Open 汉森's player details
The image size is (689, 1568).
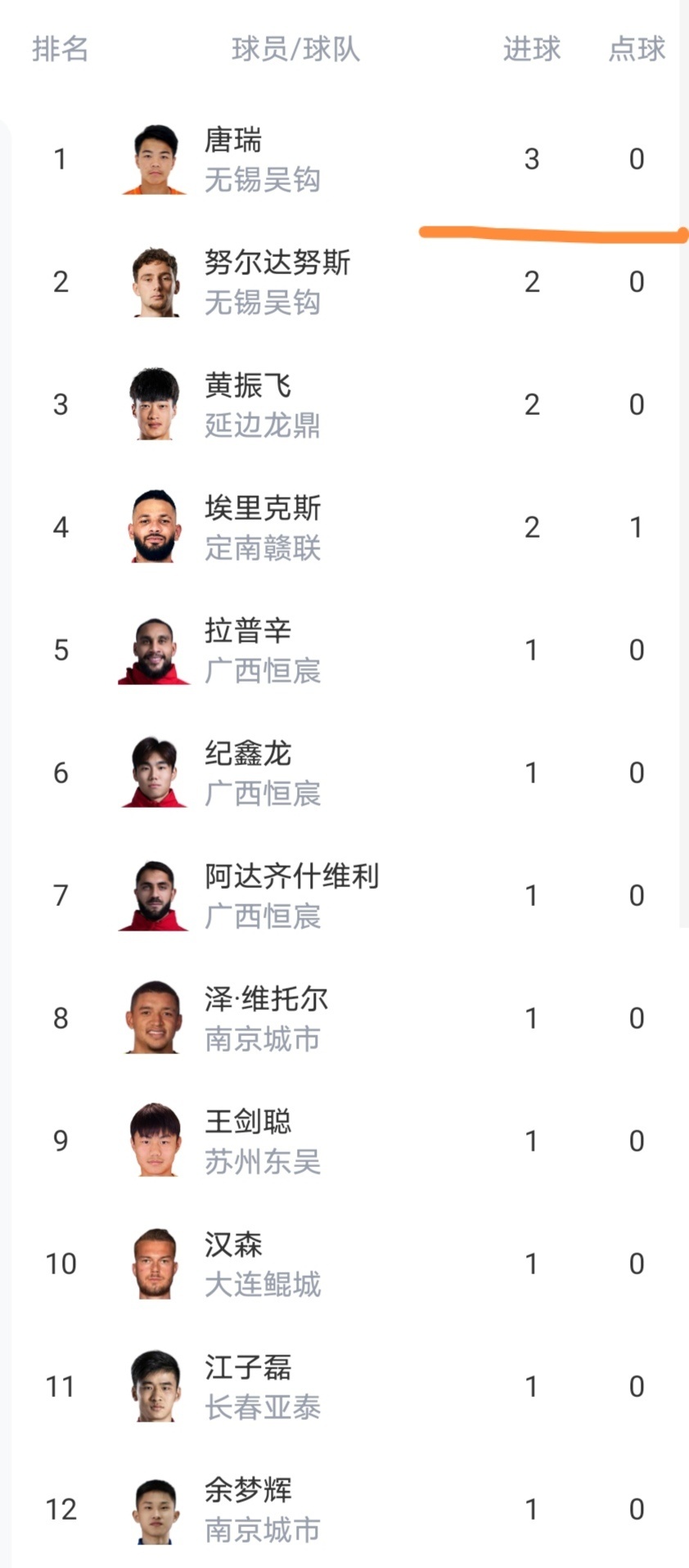pyautogui.click(x=233, y=1246)
